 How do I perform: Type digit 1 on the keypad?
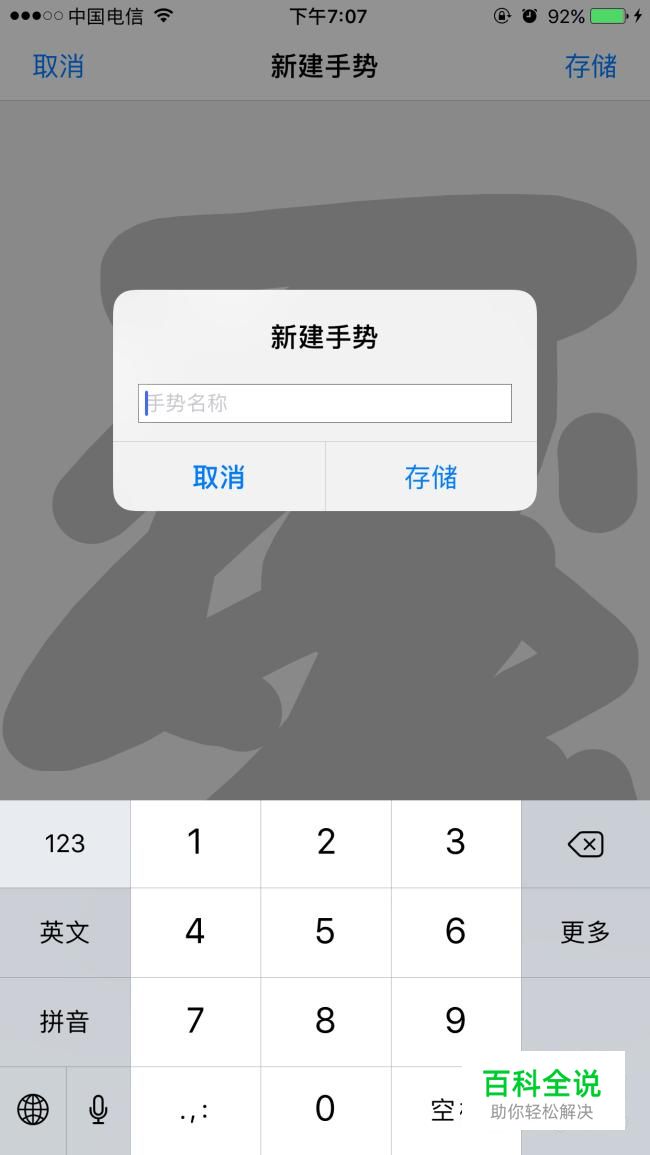pos(195,843)
